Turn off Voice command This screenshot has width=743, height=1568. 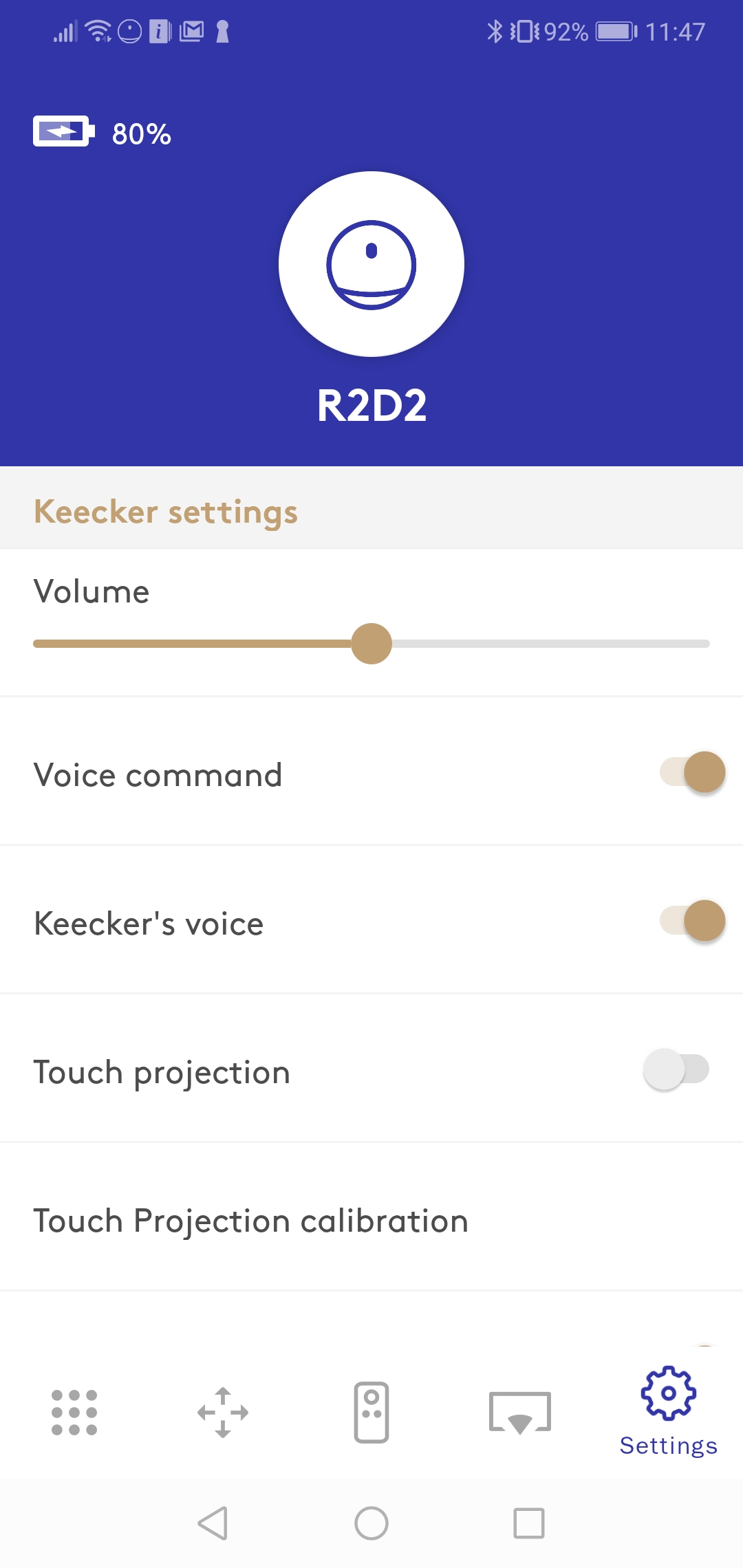pos(692,772)
